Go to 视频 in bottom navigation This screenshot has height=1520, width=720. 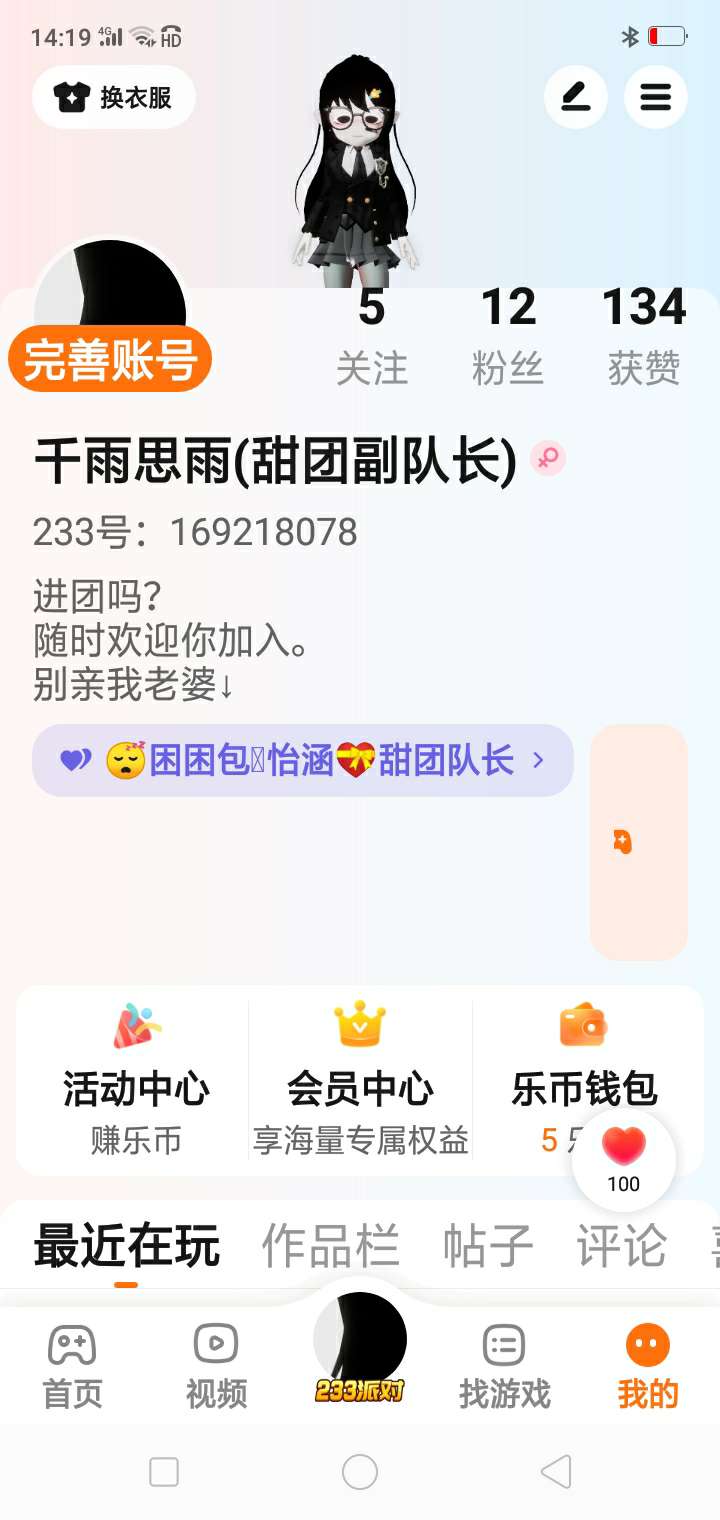216,1366
